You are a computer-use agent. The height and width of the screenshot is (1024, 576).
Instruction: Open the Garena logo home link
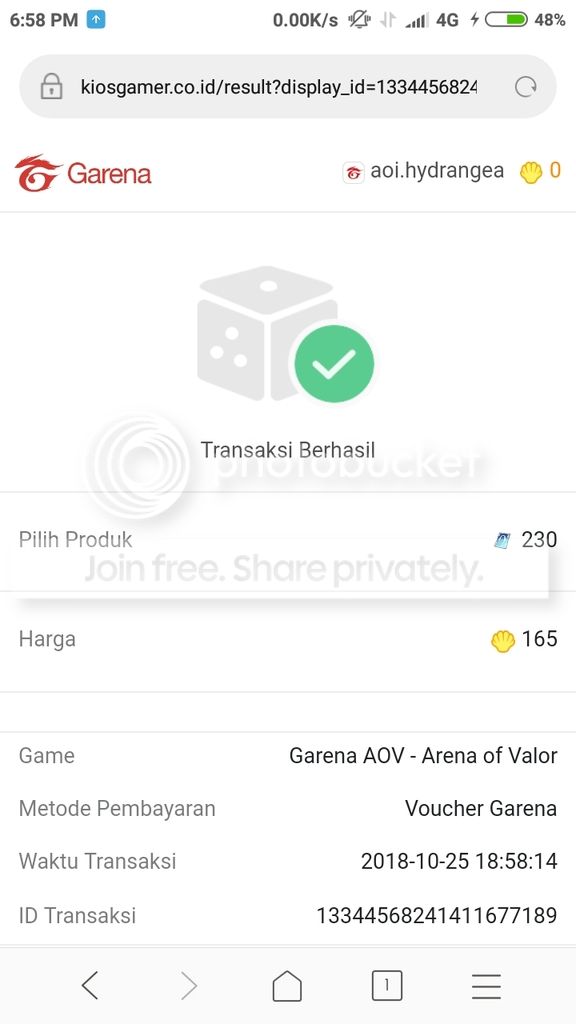click(x=83, y=173)
